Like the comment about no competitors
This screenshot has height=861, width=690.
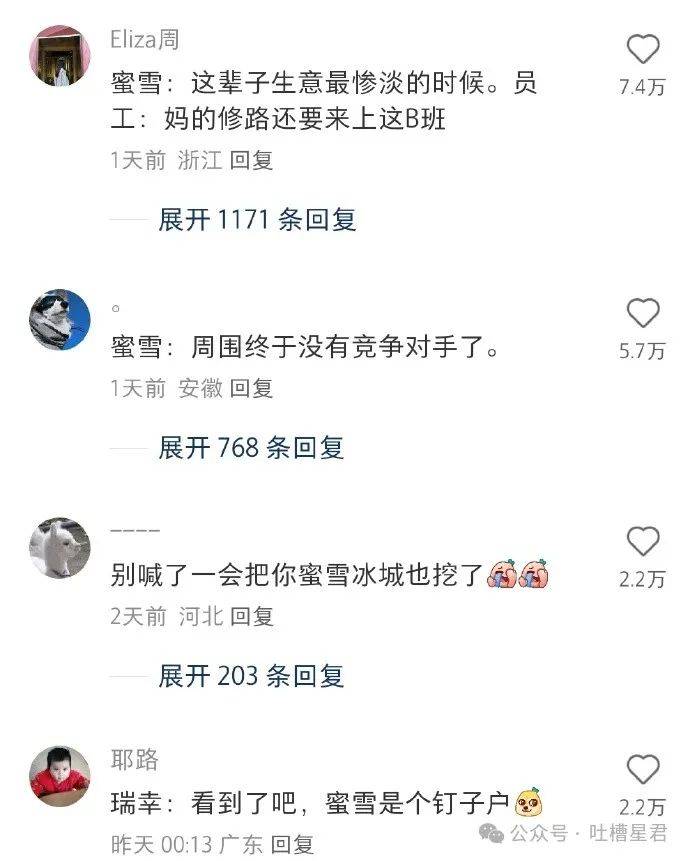click(x=643, y=314)
